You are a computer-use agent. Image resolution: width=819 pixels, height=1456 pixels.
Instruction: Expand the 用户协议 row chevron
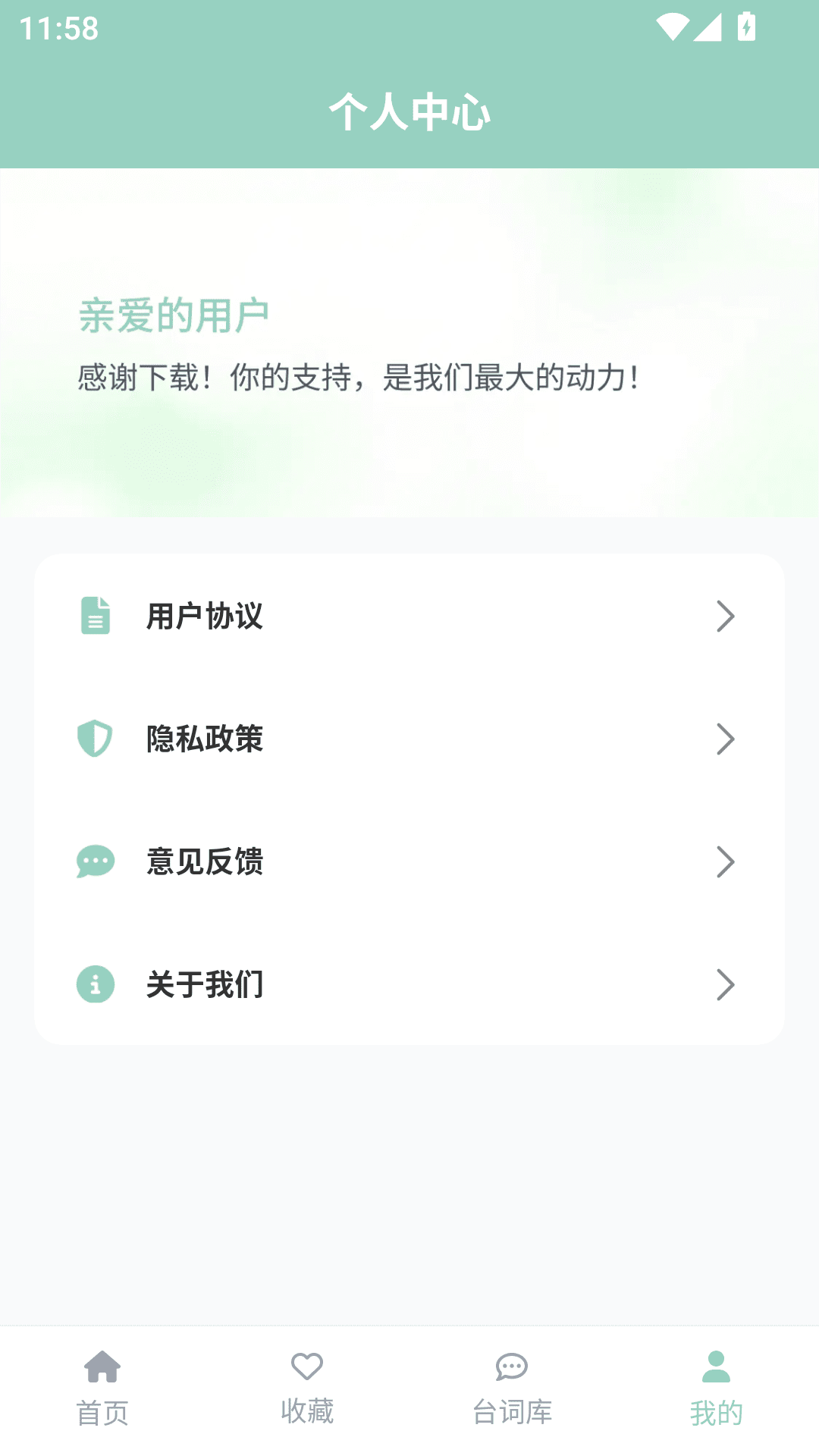727,617
